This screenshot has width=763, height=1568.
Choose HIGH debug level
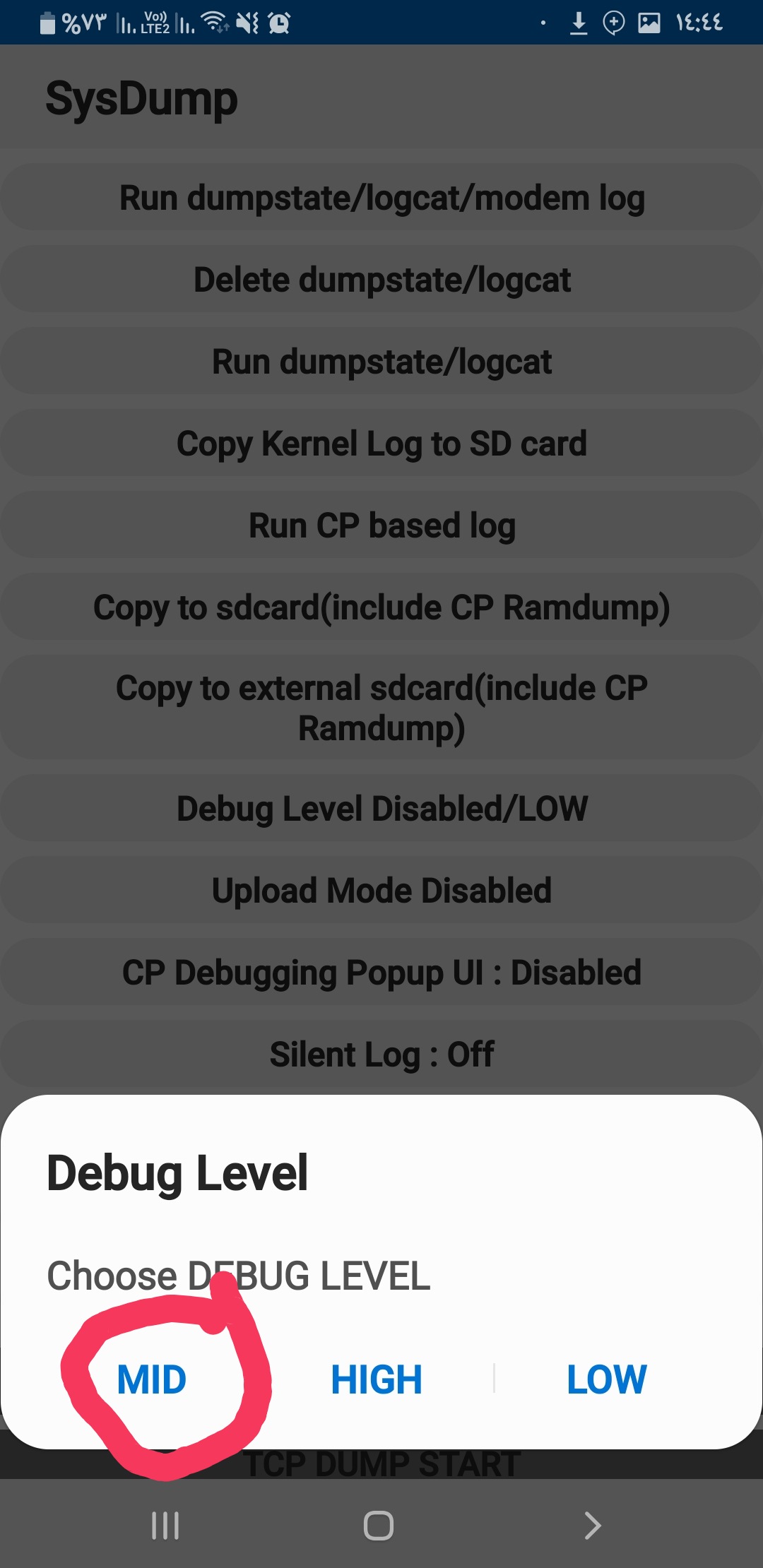point(377,1379)
